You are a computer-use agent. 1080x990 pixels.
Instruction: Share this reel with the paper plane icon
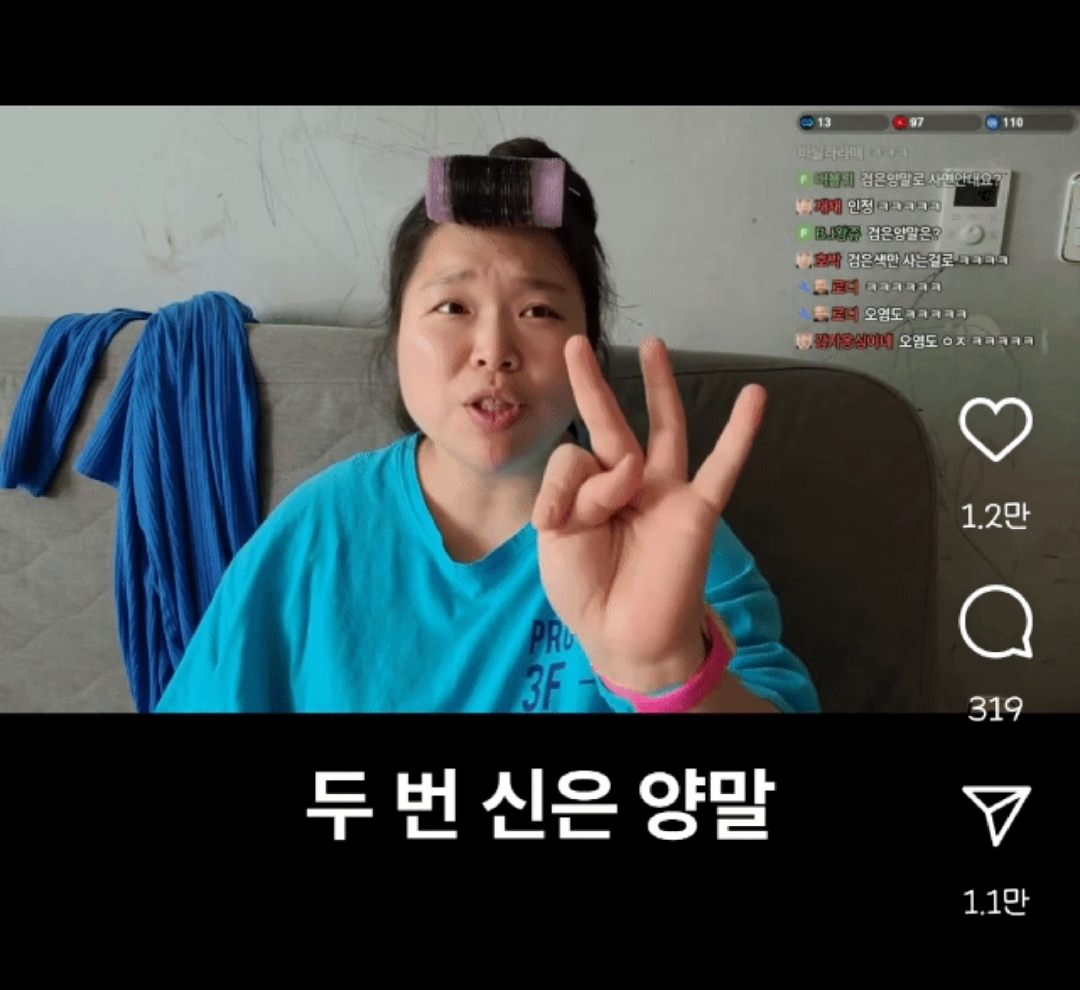pos(996,814)
